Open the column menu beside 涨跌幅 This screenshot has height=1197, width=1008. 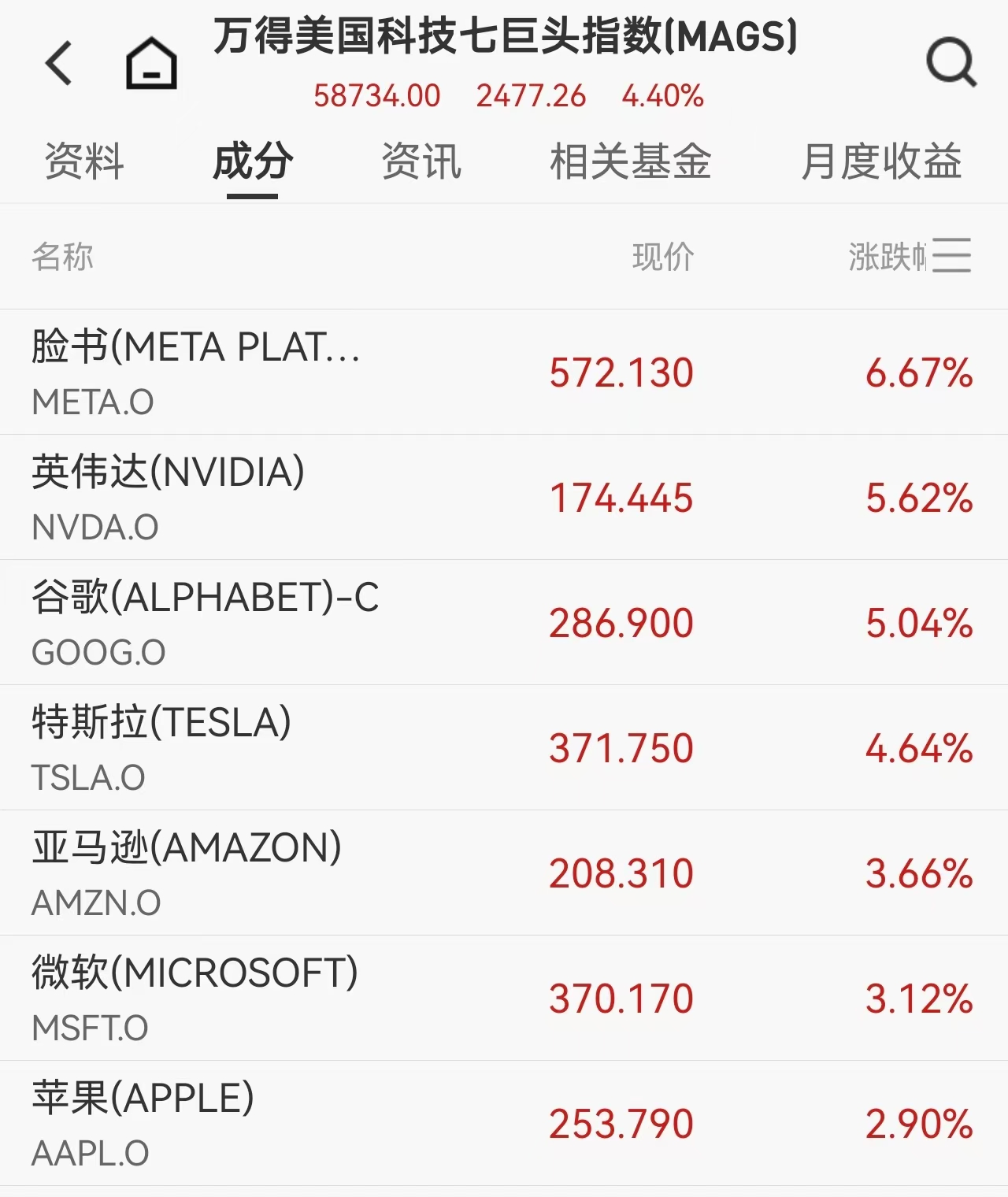[951, 256]
